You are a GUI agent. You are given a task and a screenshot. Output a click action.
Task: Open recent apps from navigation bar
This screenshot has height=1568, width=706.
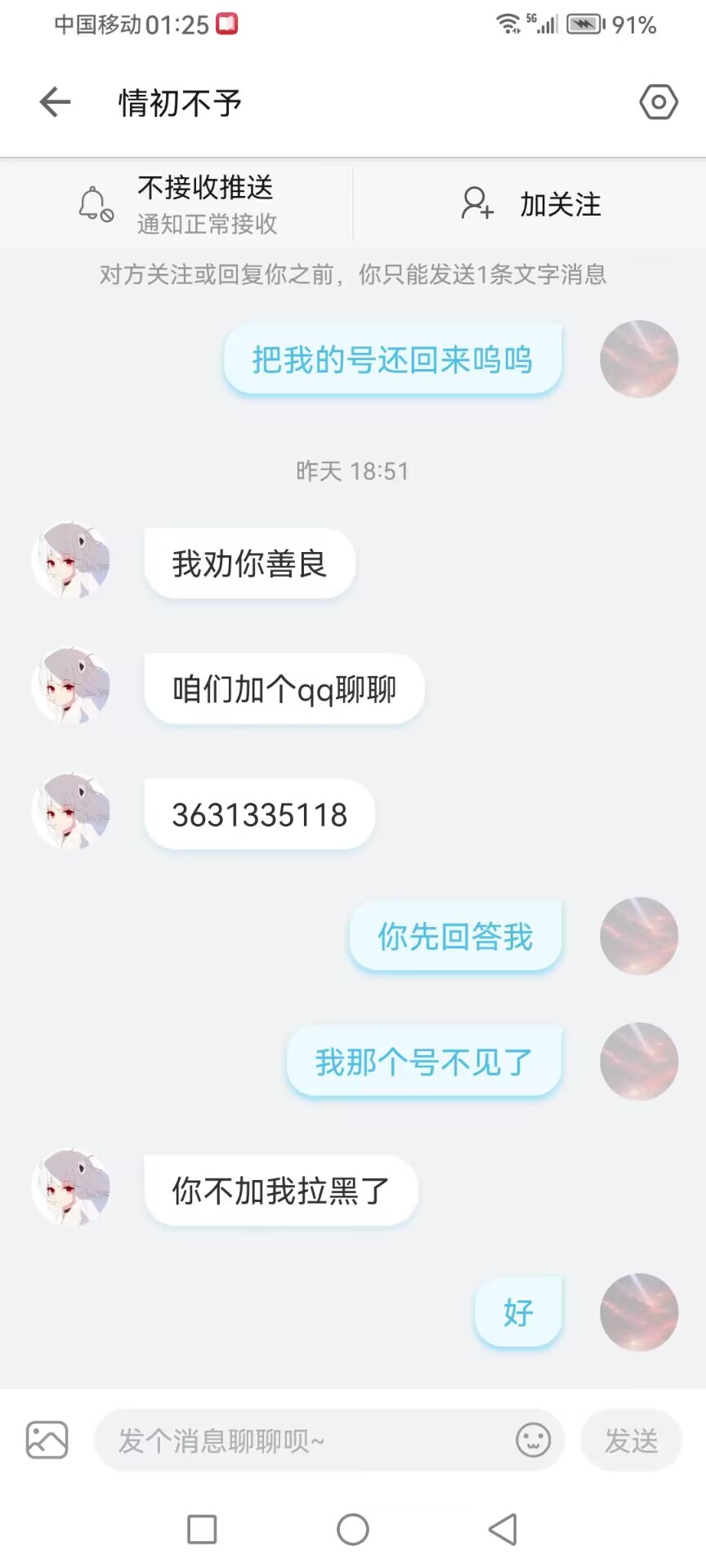click(x=202, y=1529)
